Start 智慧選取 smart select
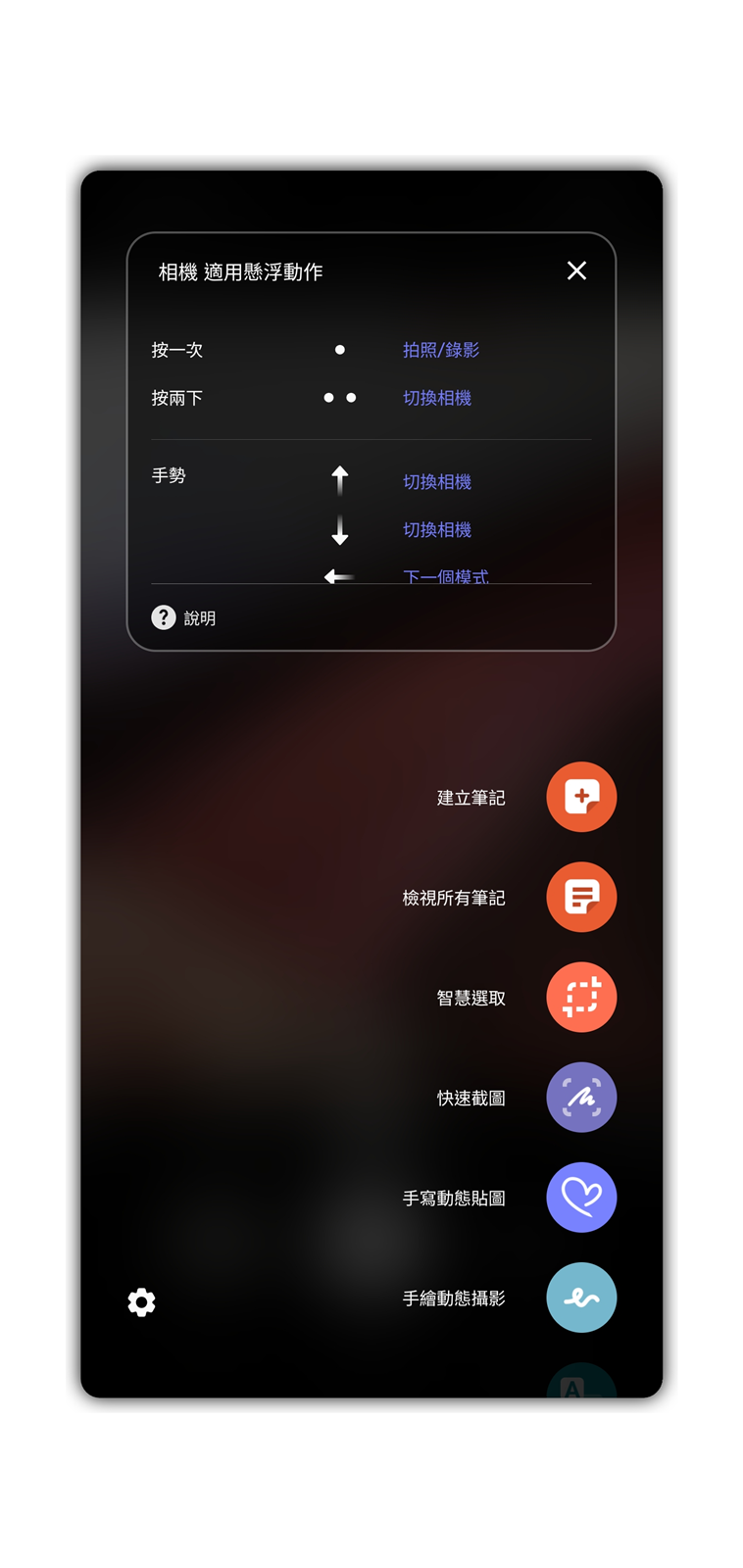The width and height of the screenshot is (743, 1568). (x=580, y=997)
